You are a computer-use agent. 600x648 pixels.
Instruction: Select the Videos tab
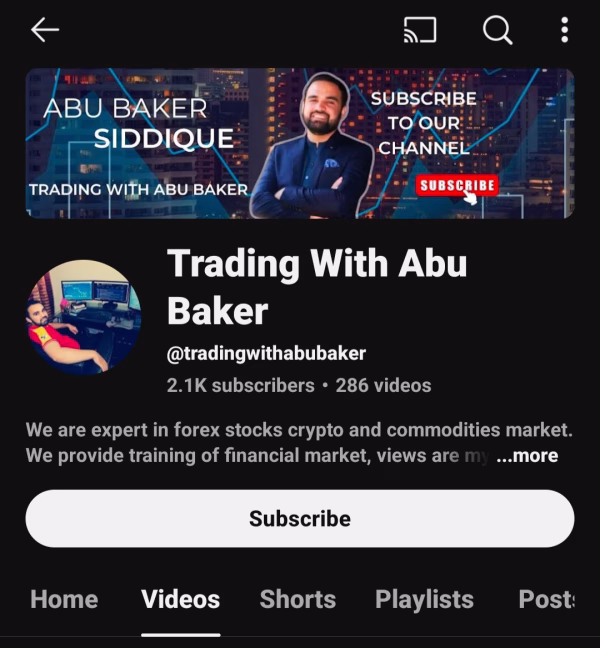coord(180,599)
